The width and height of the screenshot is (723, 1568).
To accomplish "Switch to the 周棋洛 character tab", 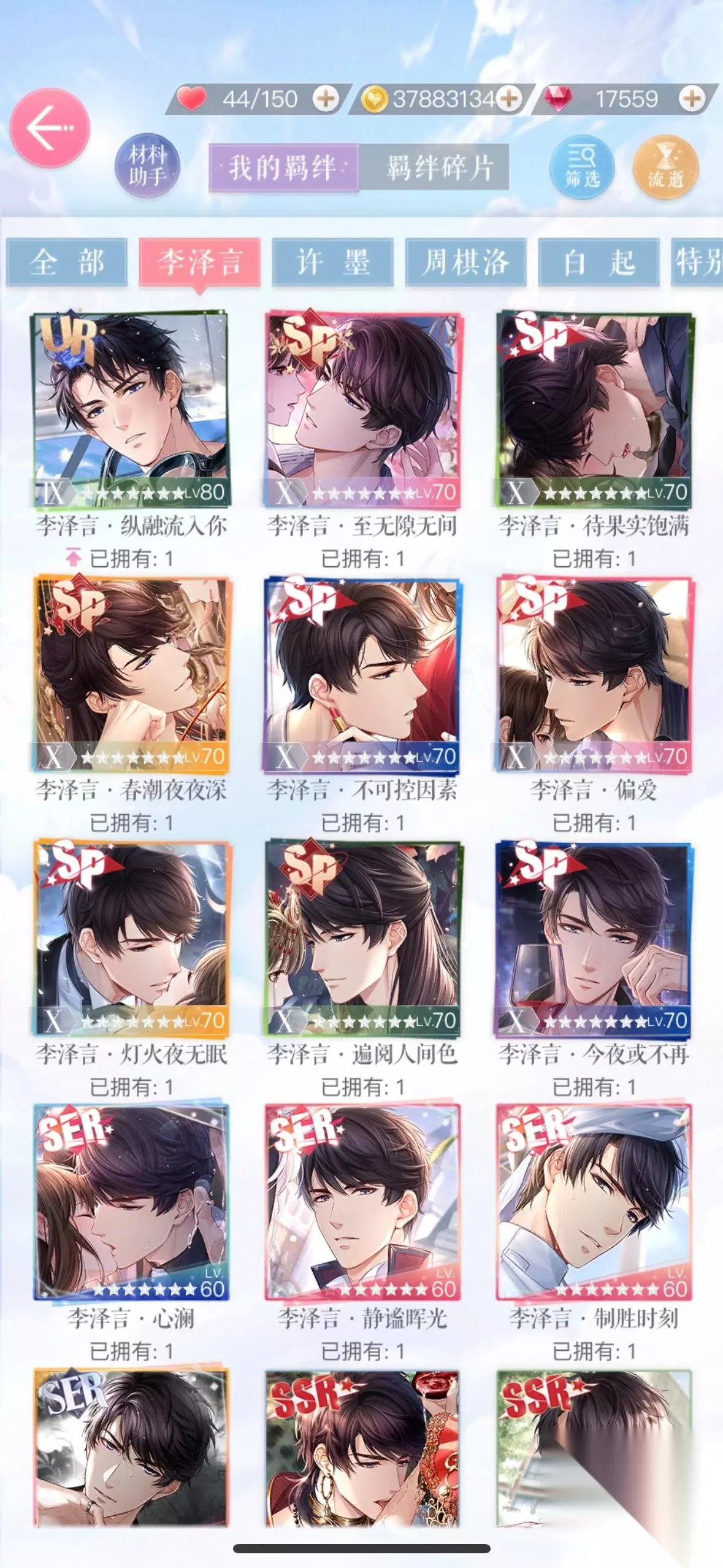I will click(x=465, y=263).
